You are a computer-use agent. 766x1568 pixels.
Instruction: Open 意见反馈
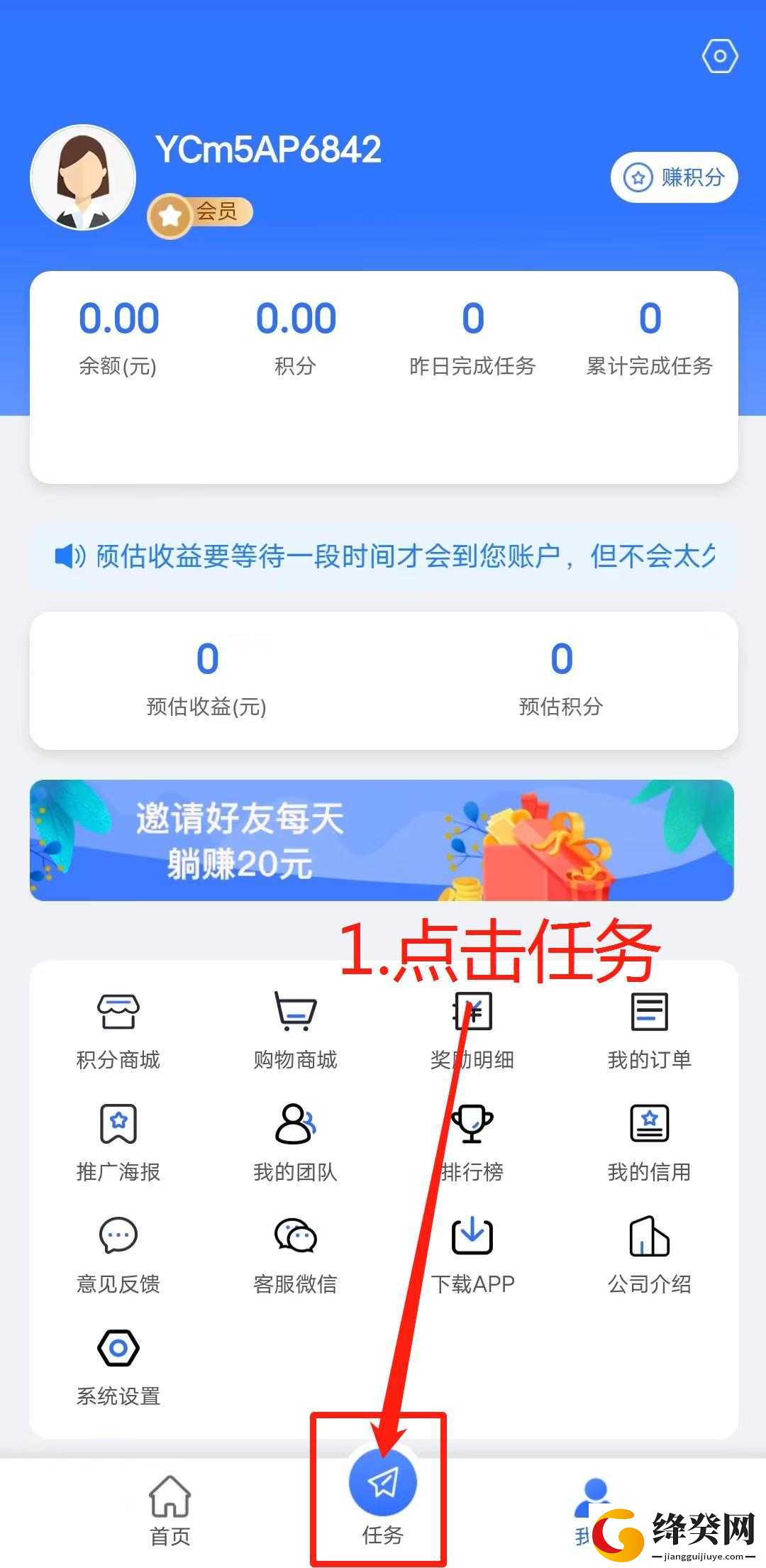tap(118, 1254)
